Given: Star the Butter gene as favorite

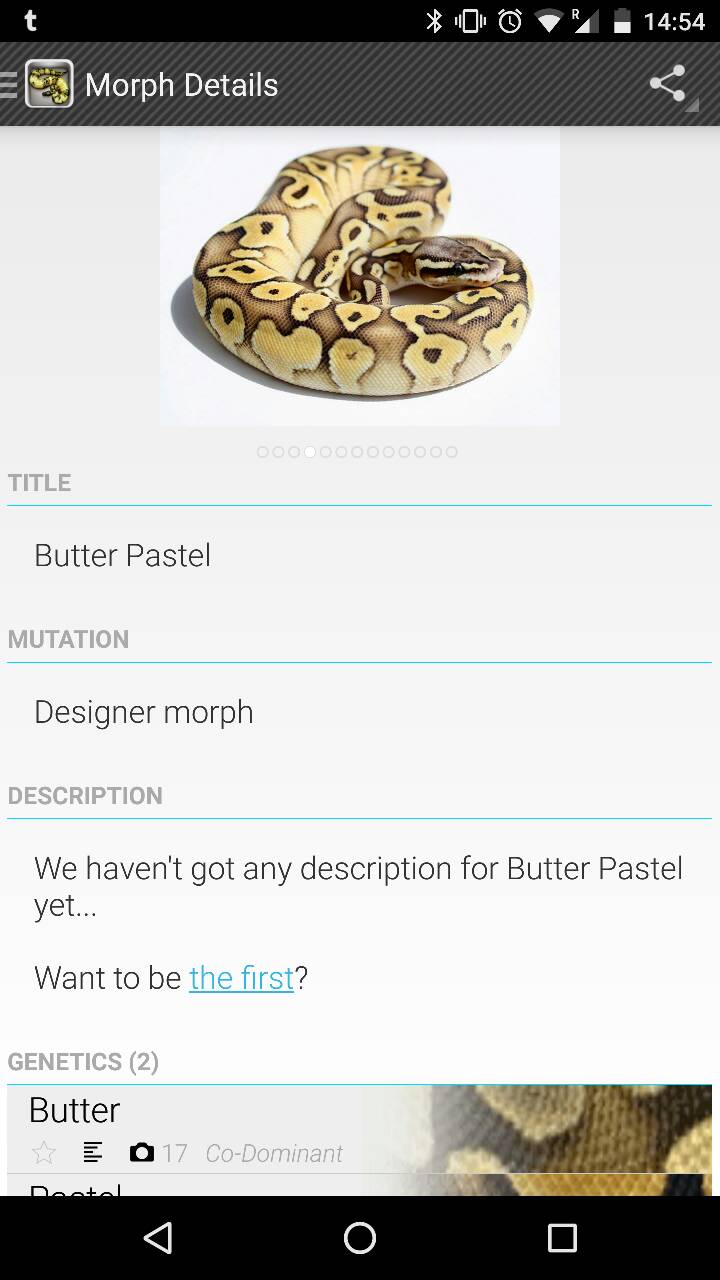Looking at the screenshot, I should [44, 1153].
